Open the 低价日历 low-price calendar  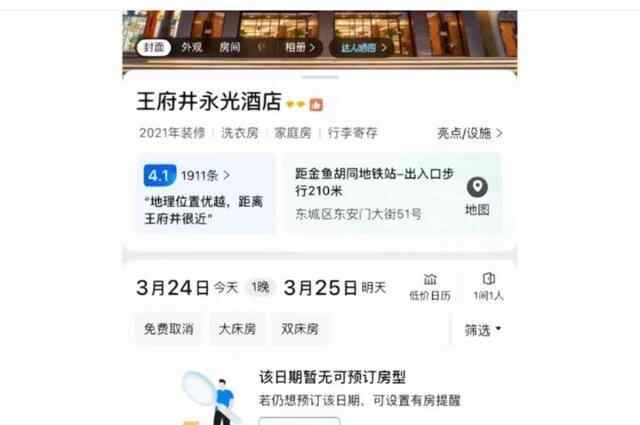click(x=430, y=286)
